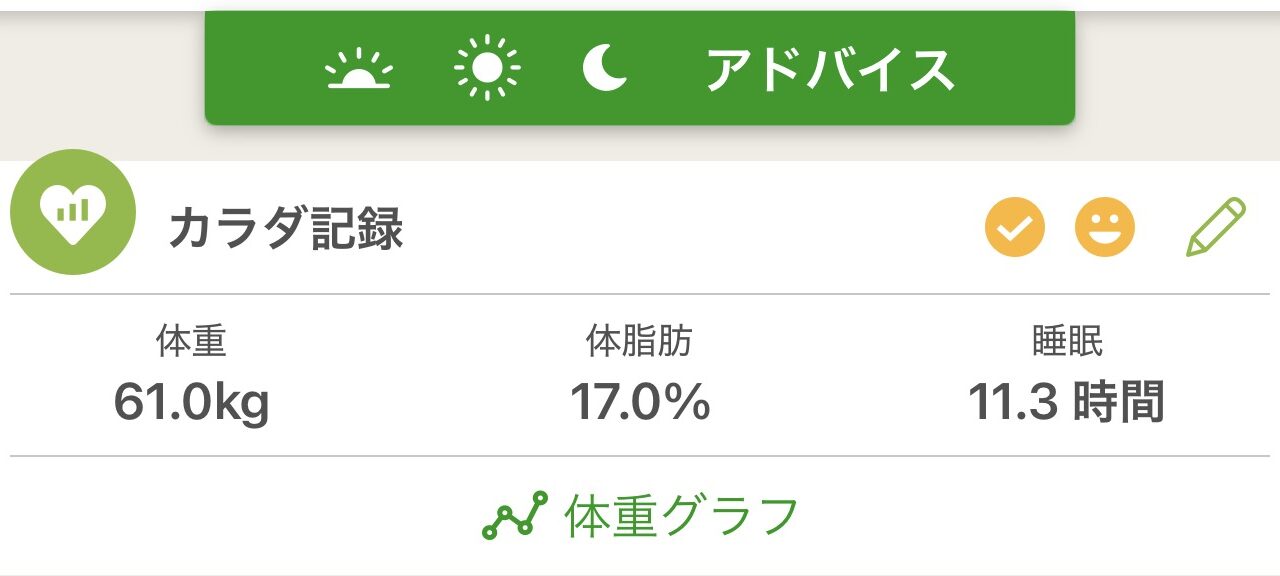Open the アドバイス advice button
This screenshot has width=1280, height=576.
pos(828,70)
